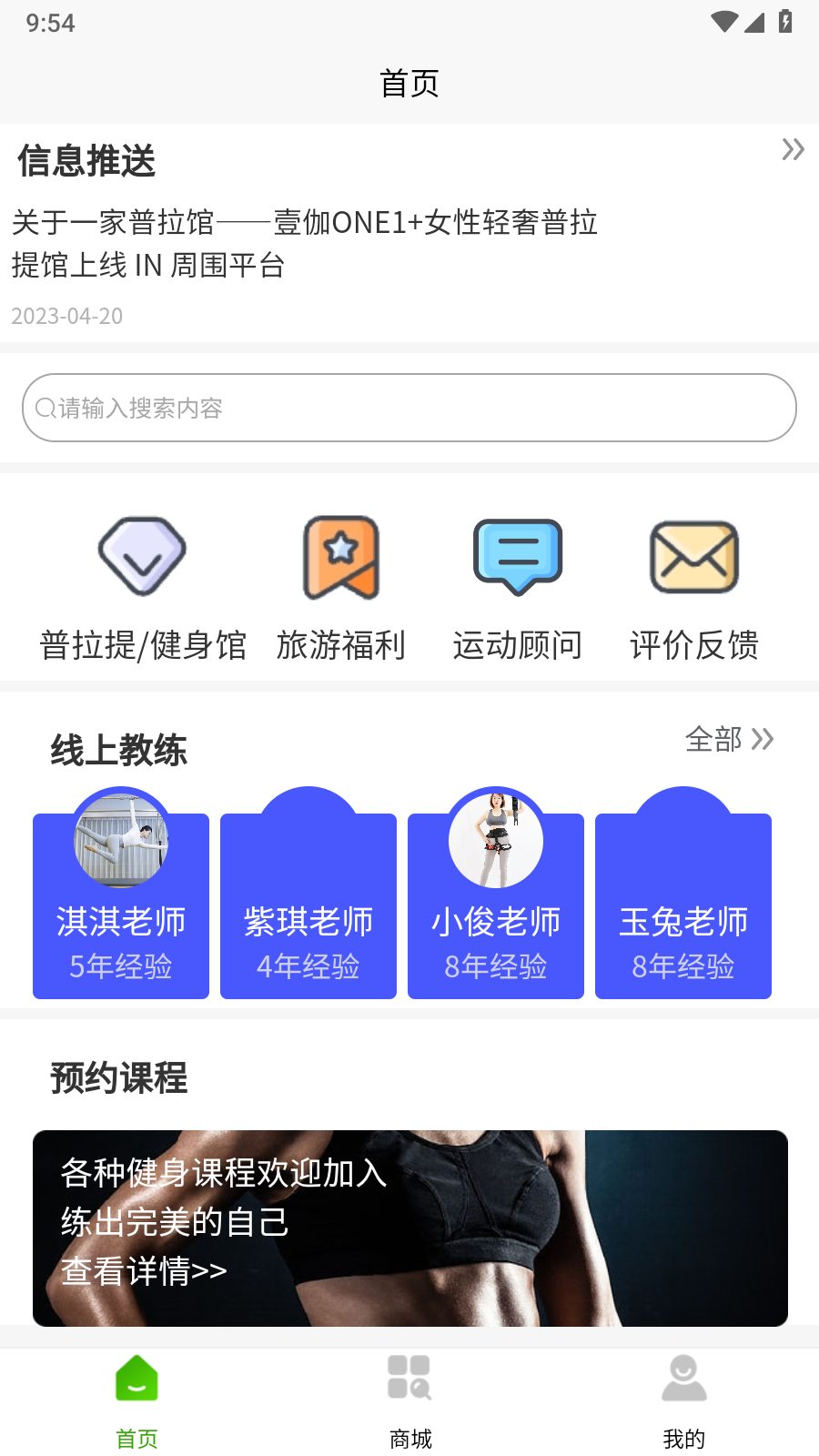
Task: Tap the 预约课程 fitness banner image
Action: click(x=410, y=1228)
